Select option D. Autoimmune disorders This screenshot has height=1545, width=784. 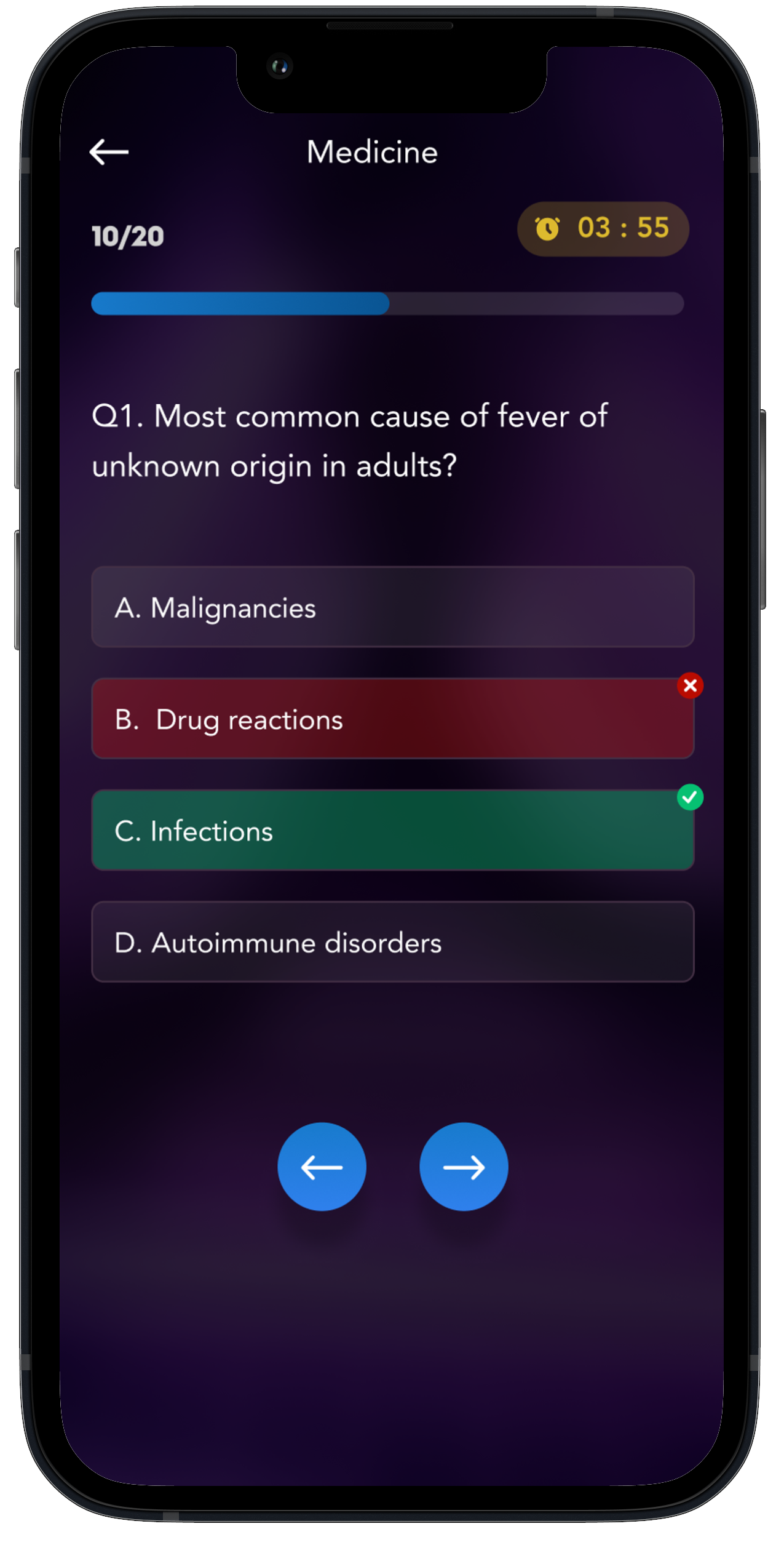pos(392,942)
